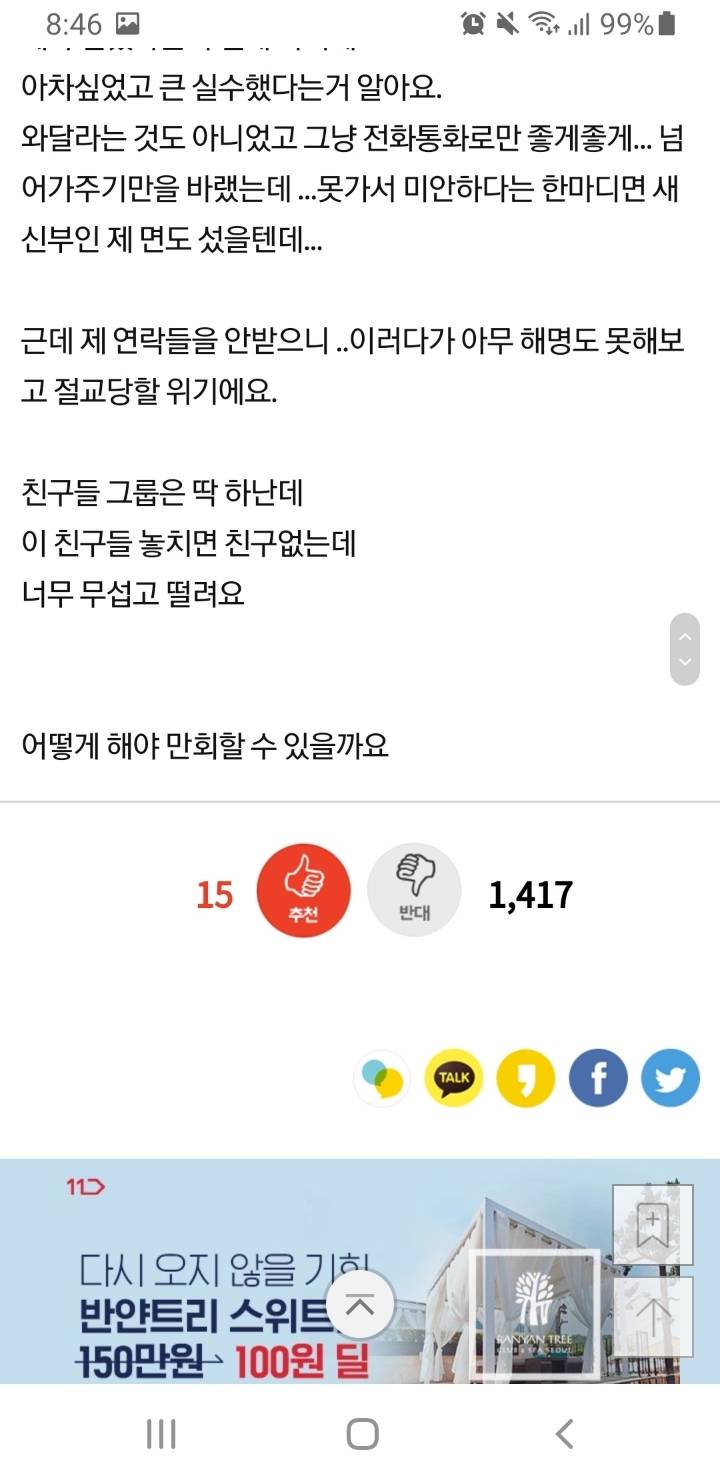The image size is (720, 1480).
Task: Upvote the post with 추천 button
Action: (x=303, y=890)
